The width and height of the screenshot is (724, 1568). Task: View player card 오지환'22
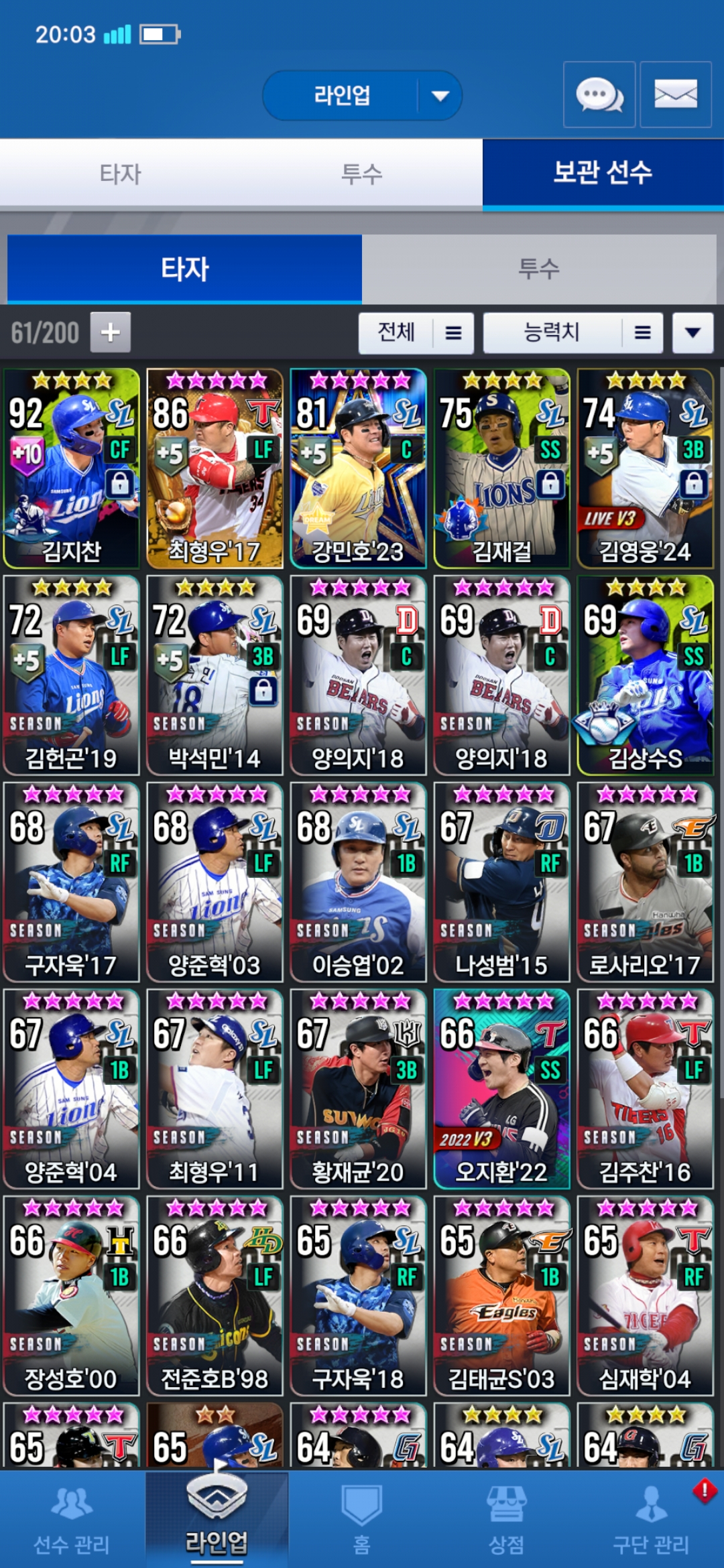pyautogui.click(x=502, y=1090)
